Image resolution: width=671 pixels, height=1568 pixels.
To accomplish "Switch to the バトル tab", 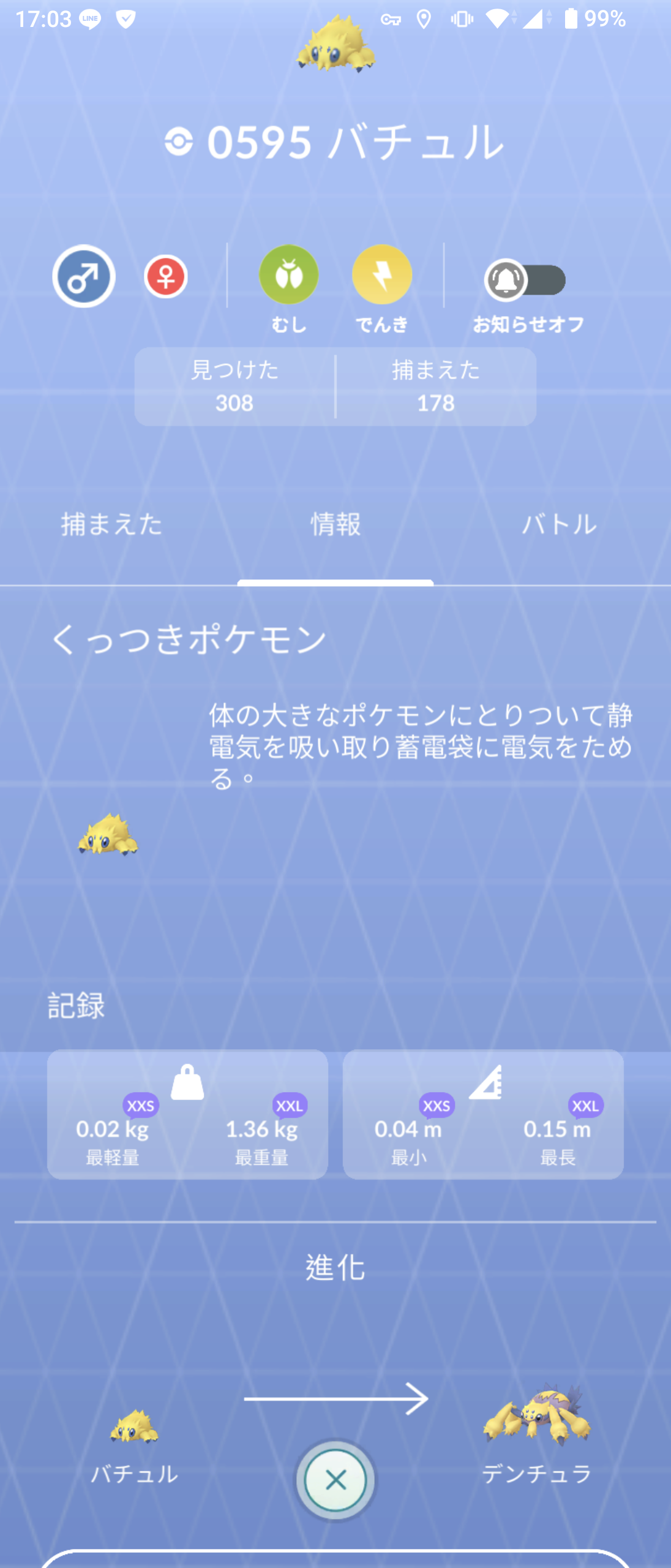I will click(559, 525).
